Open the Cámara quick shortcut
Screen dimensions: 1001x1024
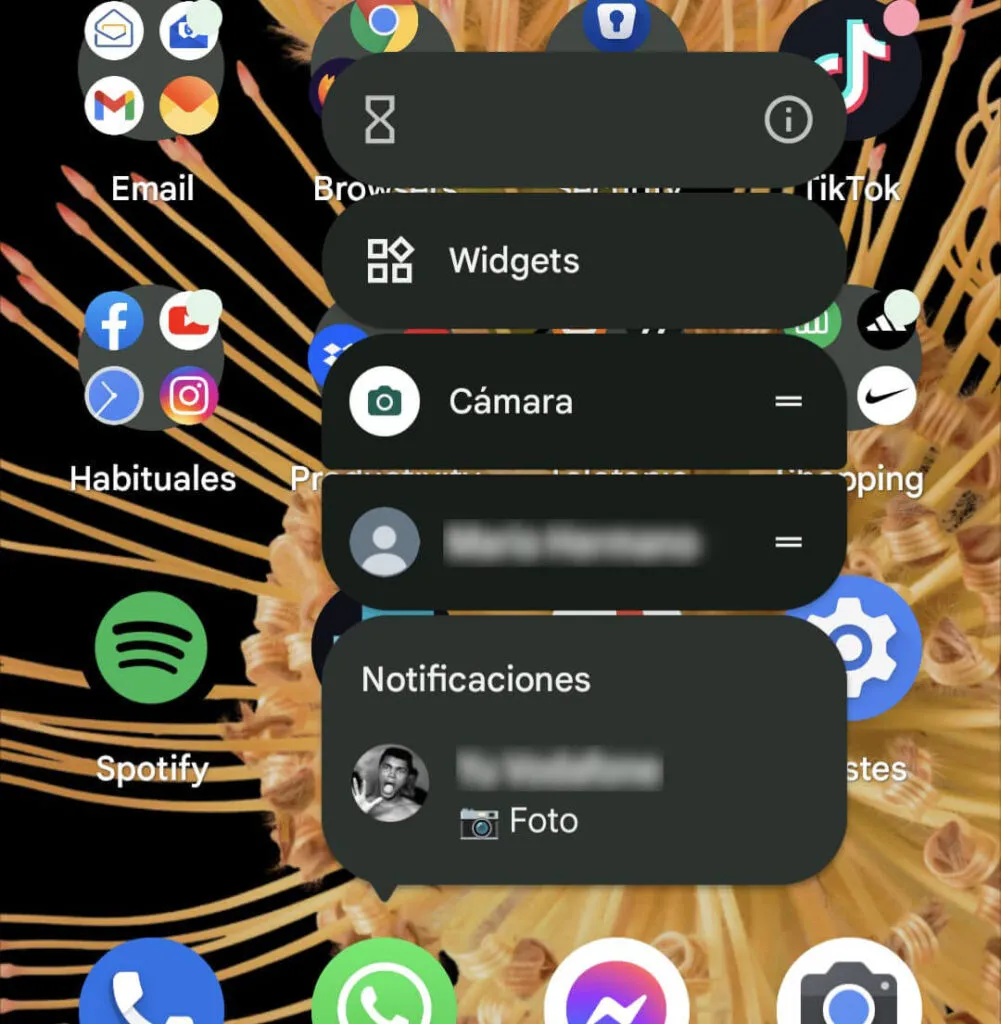click(510, 401)
